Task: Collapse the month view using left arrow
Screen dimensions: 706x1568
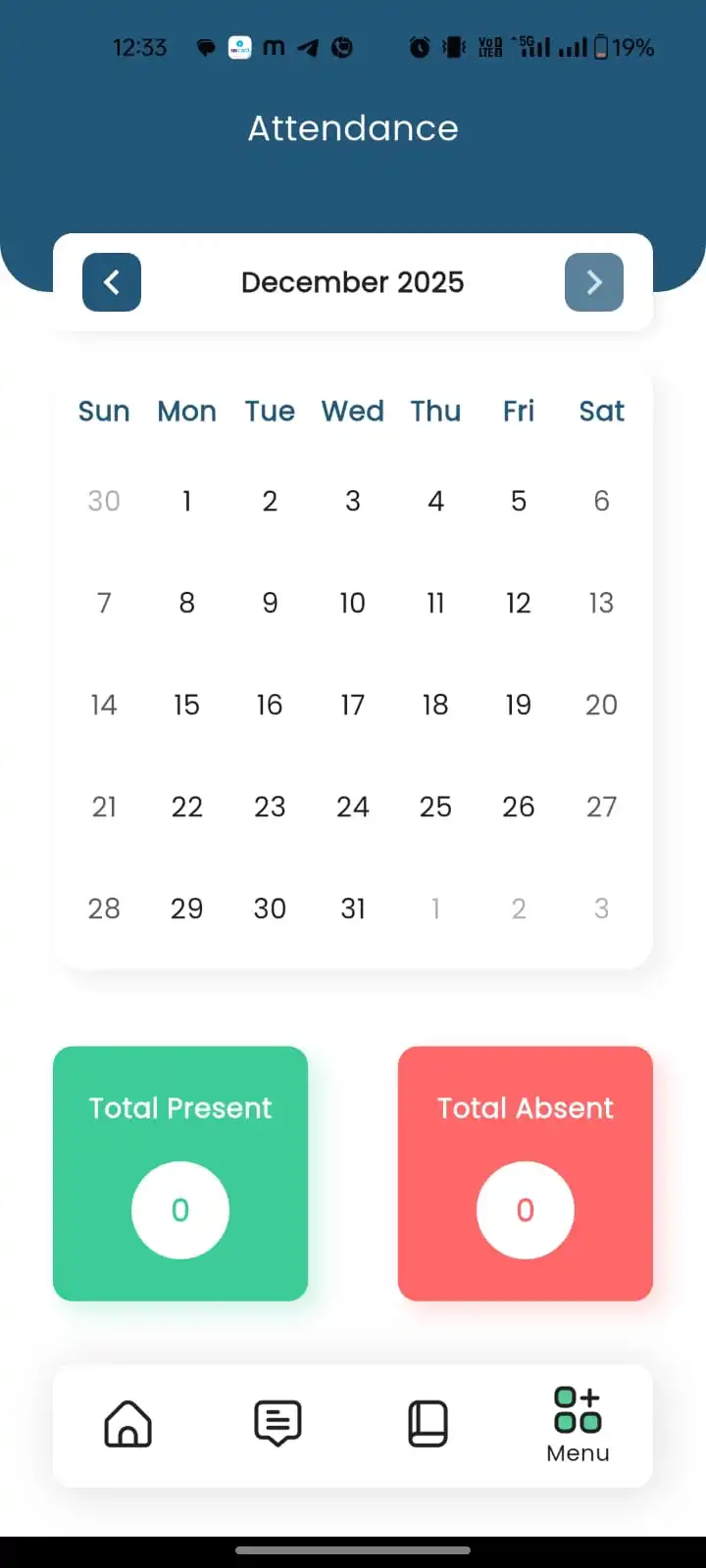Action: point(111,282)
